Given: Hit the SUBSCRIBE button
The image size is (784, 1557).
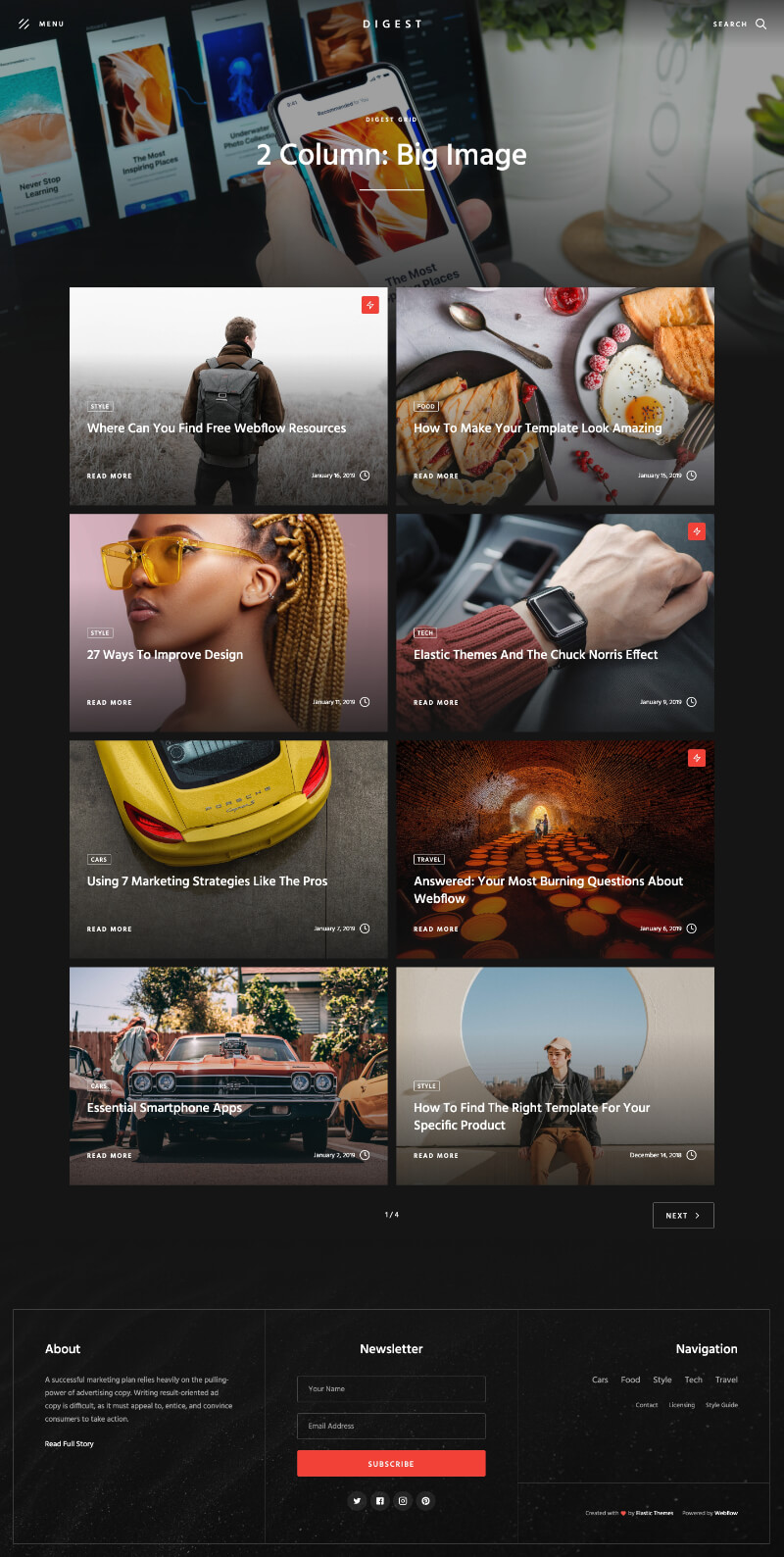Looking at the screenshot, I should click(391, 1464).
